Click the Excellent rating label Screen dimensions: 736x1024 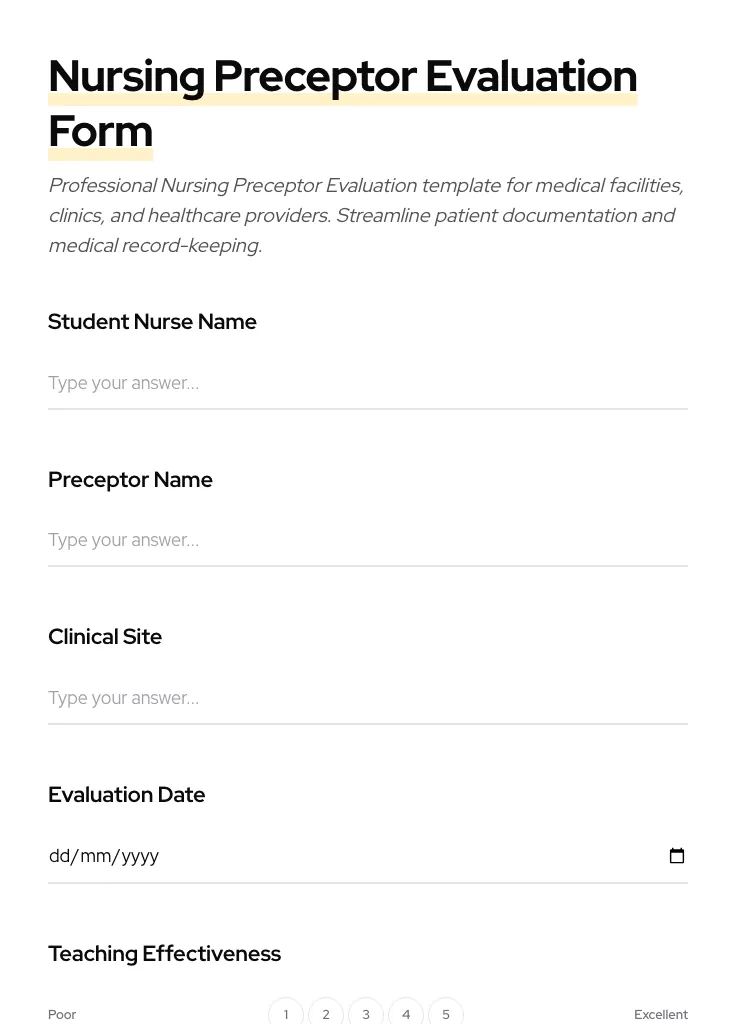click(661, 1014)
